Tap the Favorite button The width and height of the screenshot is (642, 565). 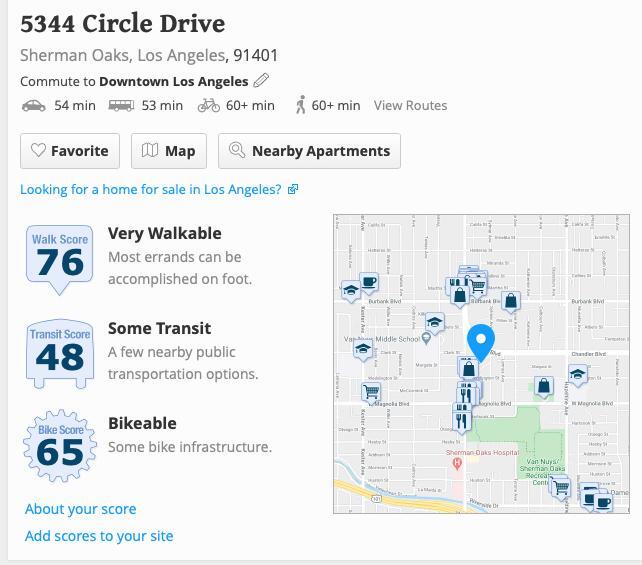tap(70, 151)
